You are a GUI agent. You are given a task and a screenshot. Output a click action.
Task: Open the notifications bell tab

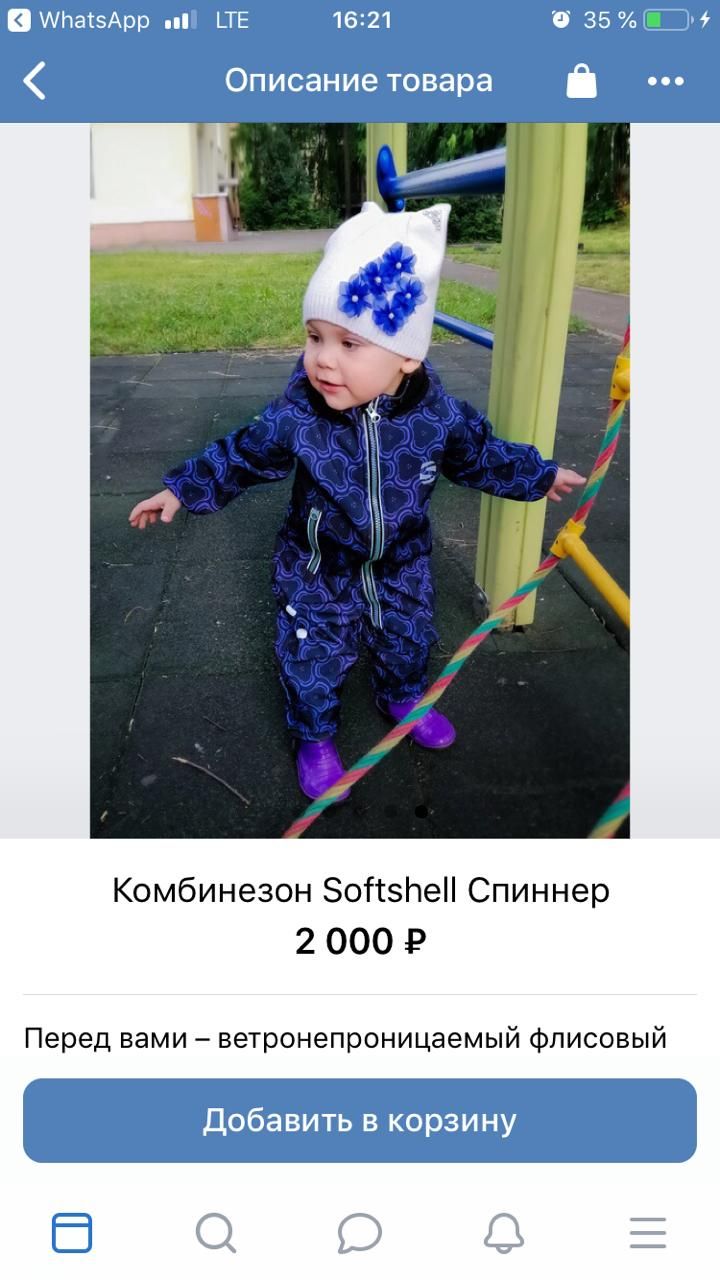click(x=504, y=1233)
